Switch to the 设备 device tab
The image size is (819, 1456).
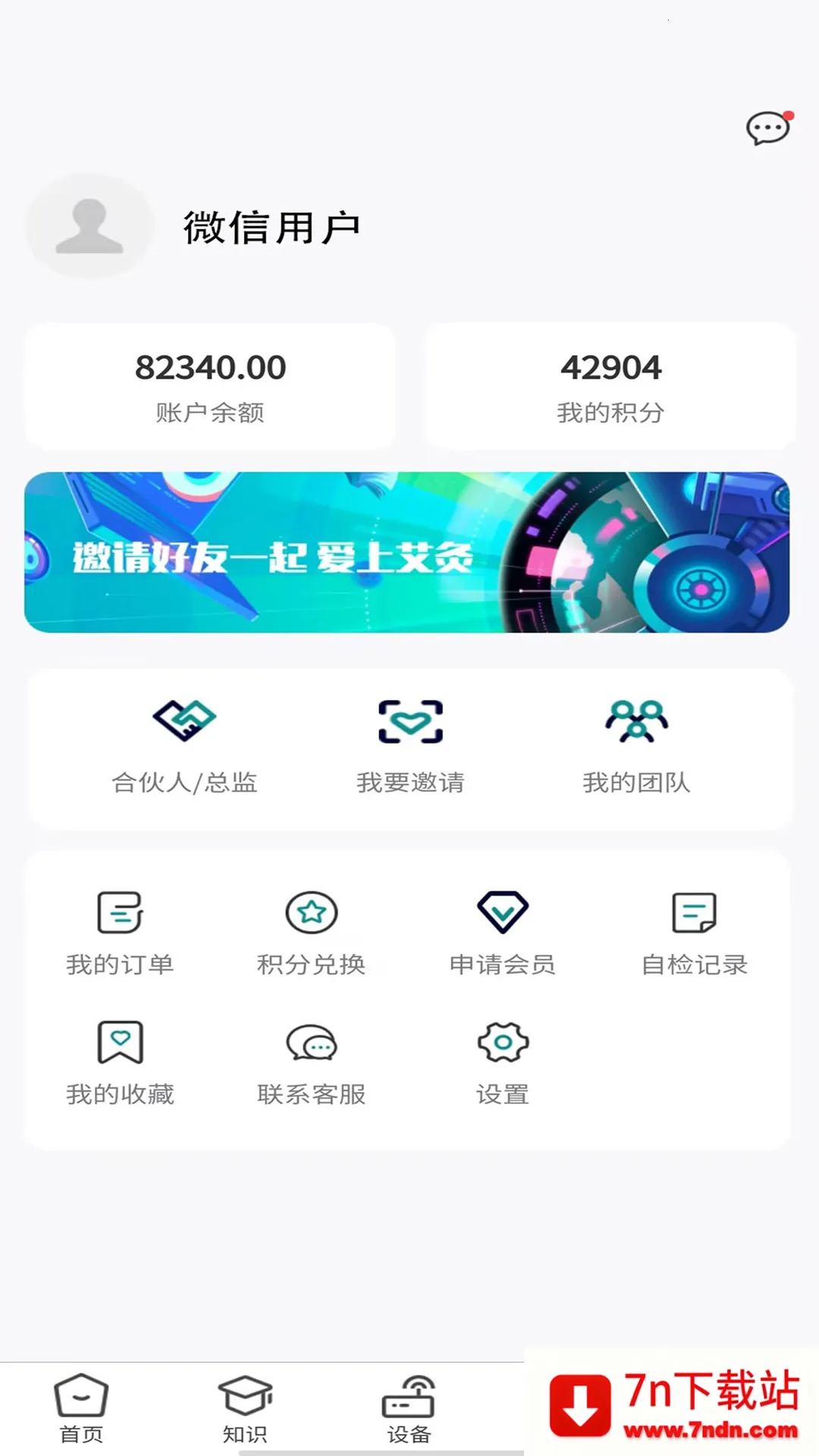[x=409, y=1410]
